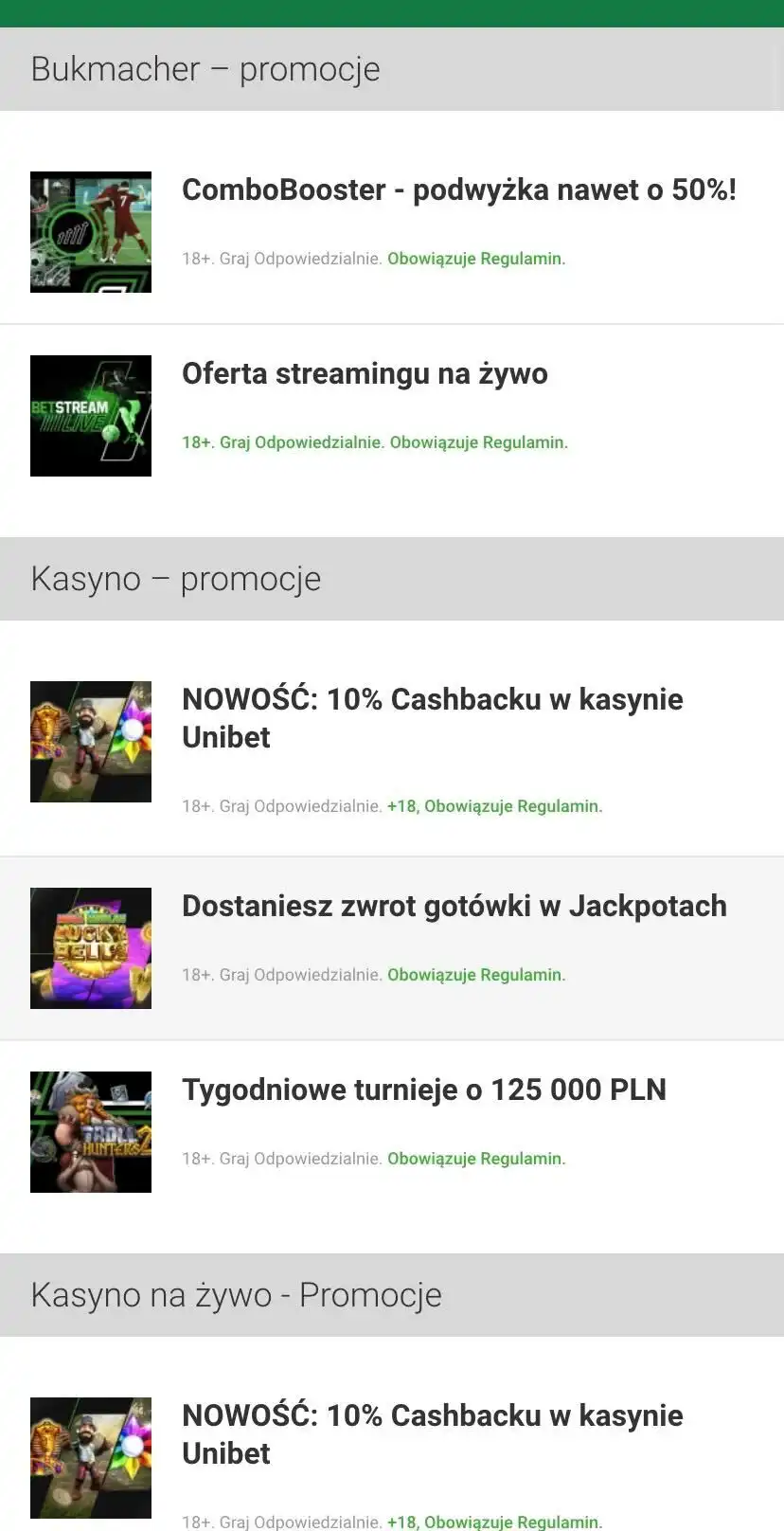Tap Obowiązuje Regulamin link under ComboBooster
Image resolution: width=784 pixels, height=1531 pixels.
[475, 259]
